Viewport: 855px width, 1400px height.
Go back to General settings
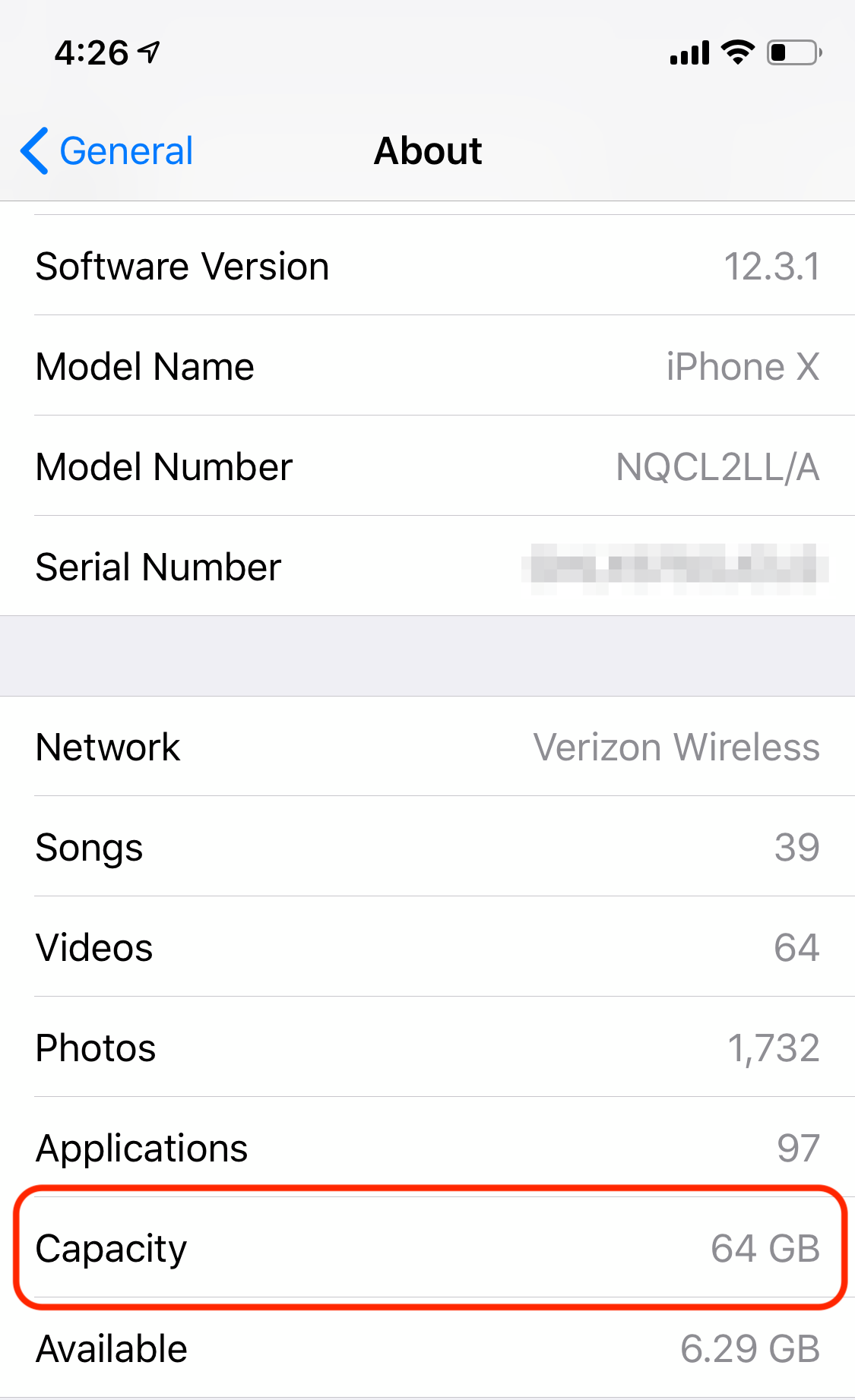pos(107,150)
